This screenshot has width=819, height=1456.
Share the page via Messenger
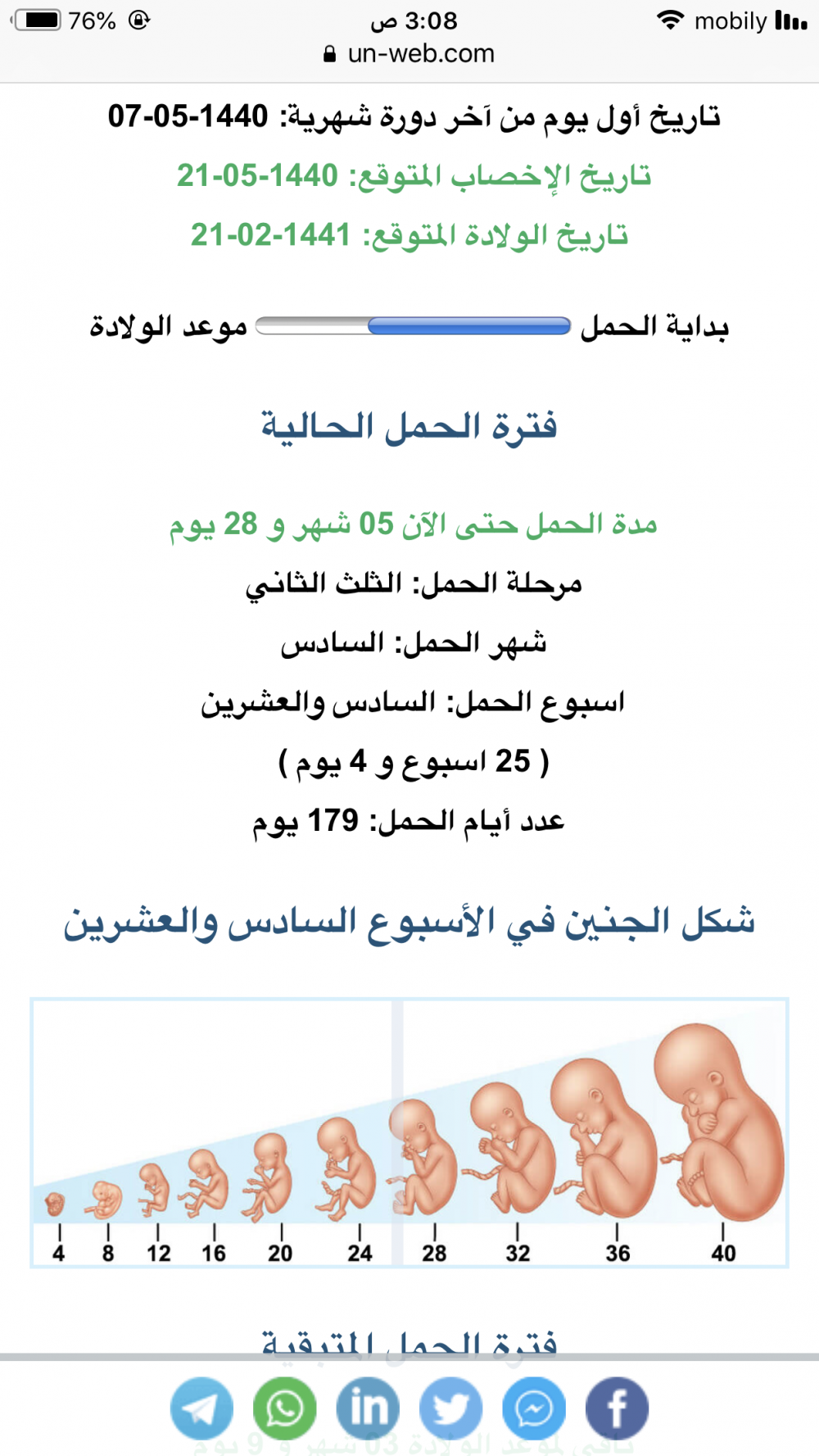[534, 1408]
